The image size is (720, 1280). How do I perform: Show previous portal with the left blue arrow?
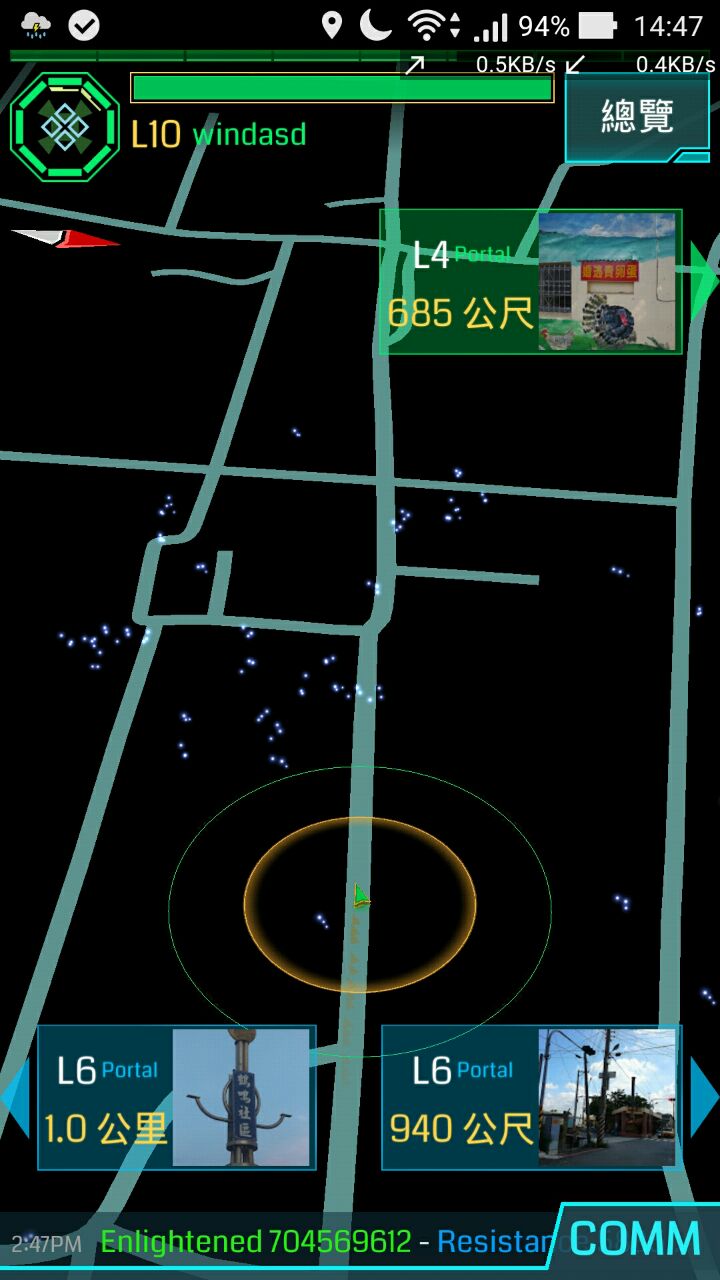tap(16, 1097)
